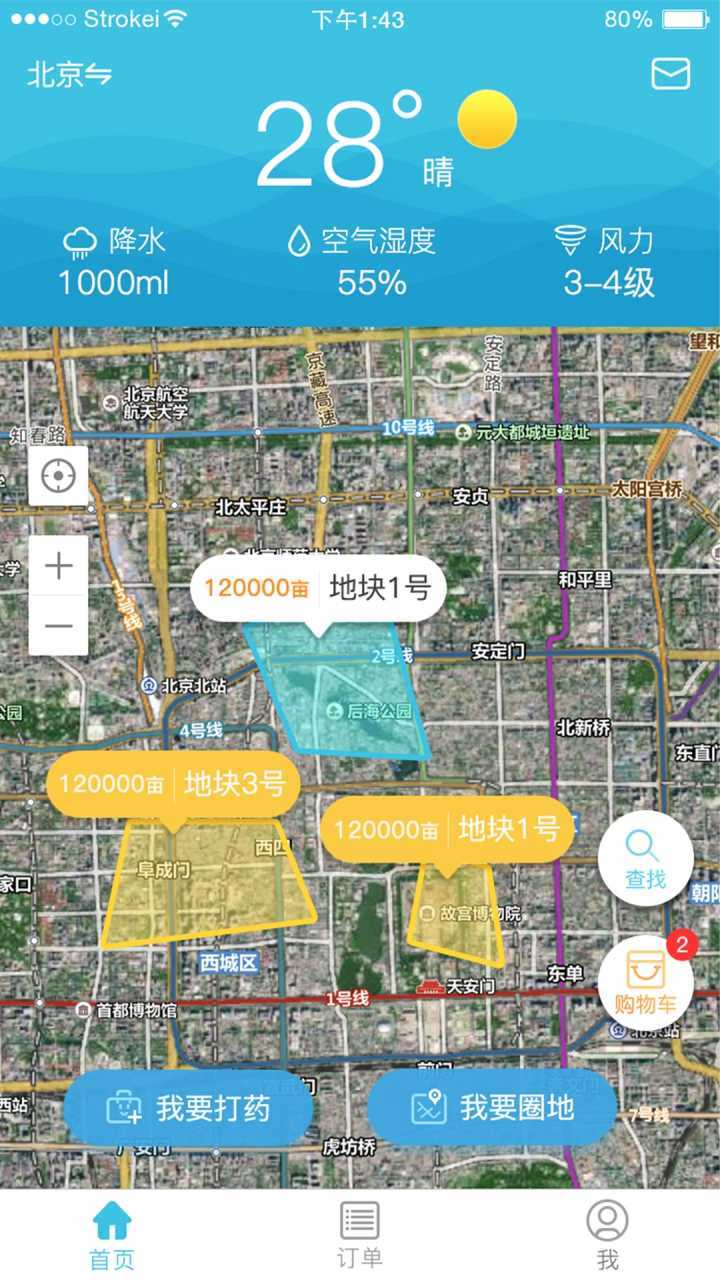Open the white 地块1号 land marker
This screenshot has height=1280, width=720.
click(x=318, y=588)
